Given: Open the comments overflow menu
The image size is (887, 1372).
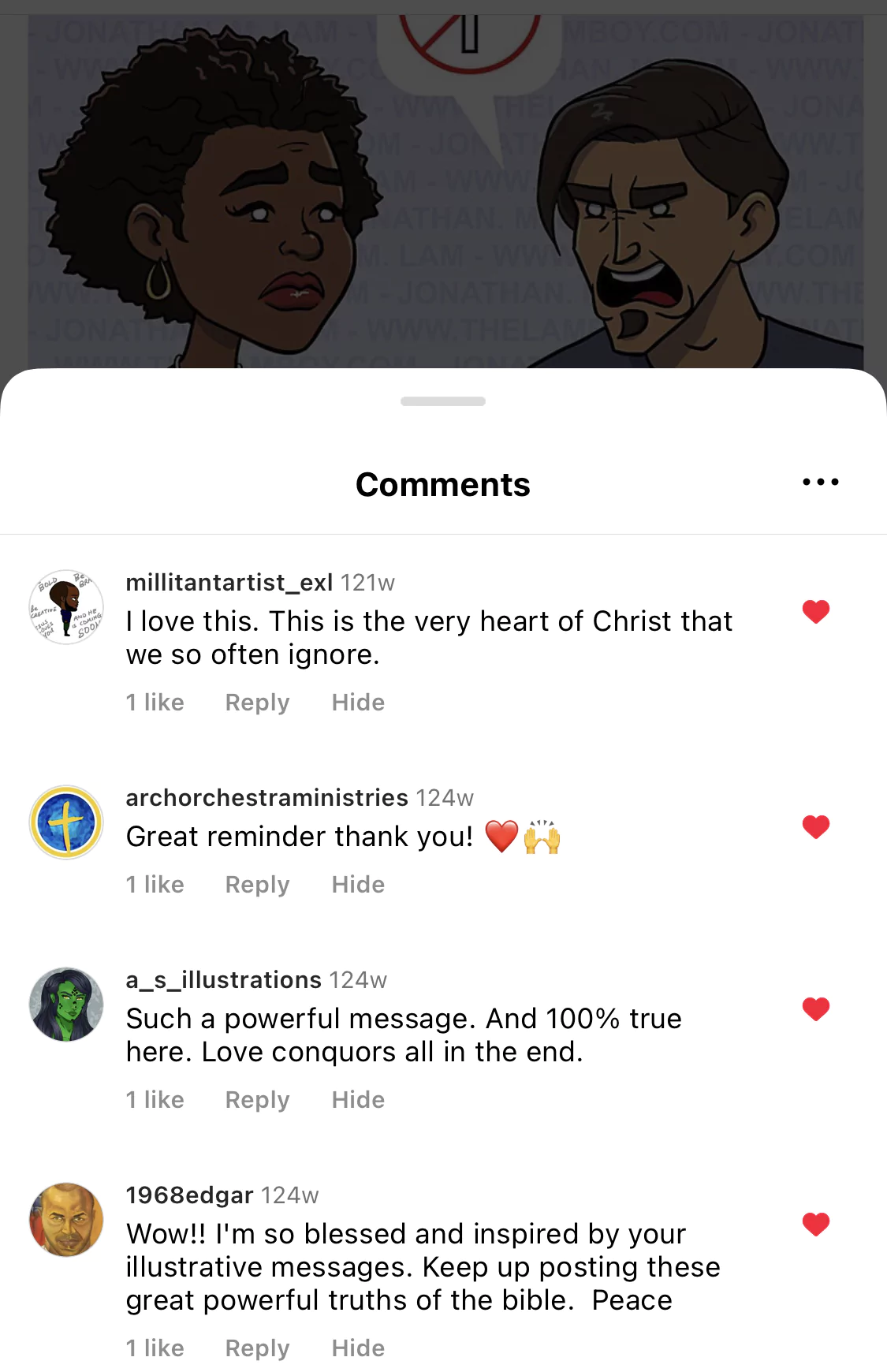Looking at the screenshot, I should [820, 482].
